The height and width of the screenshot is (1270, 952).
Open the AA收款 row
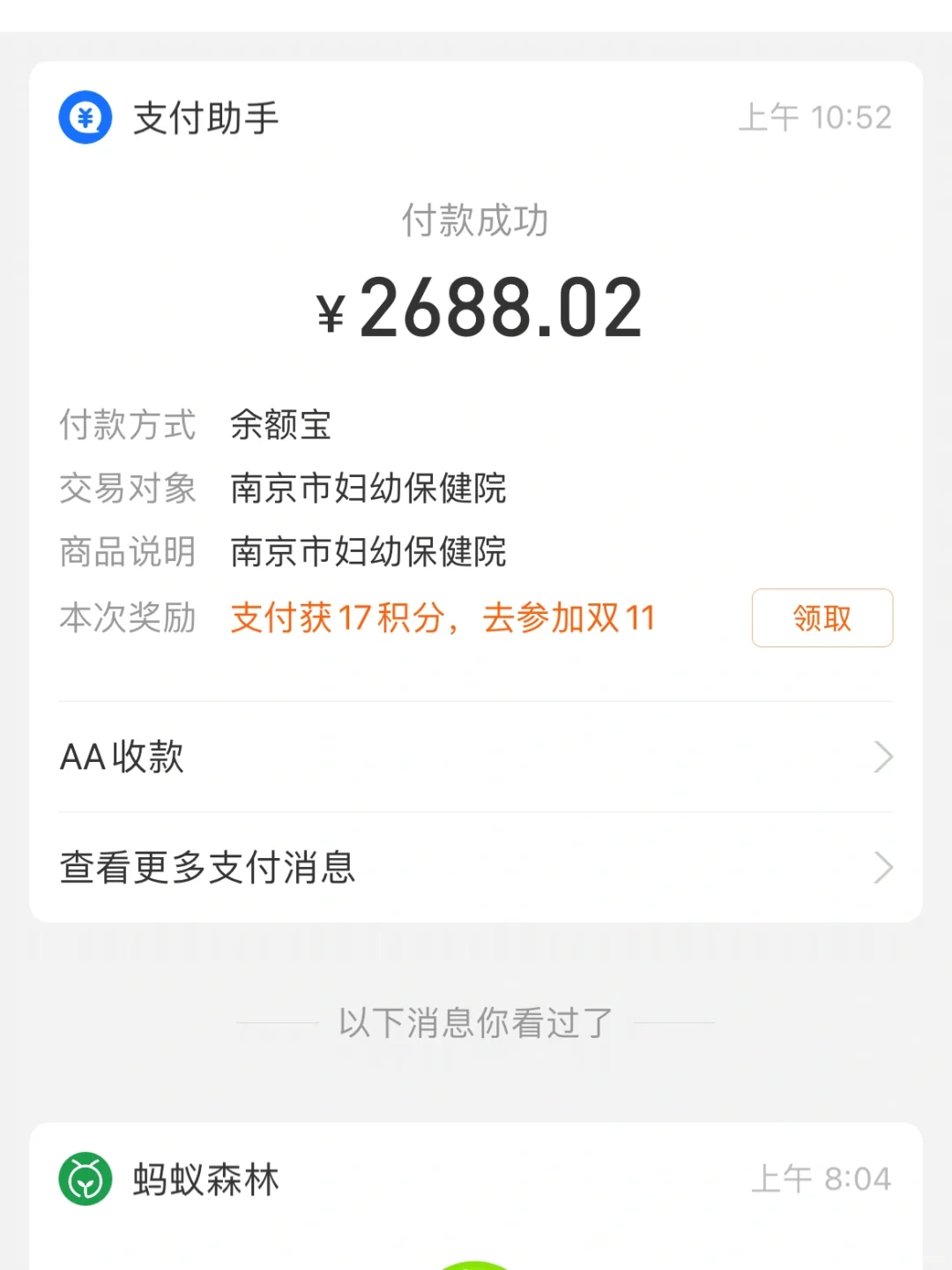tap(476, 757)
